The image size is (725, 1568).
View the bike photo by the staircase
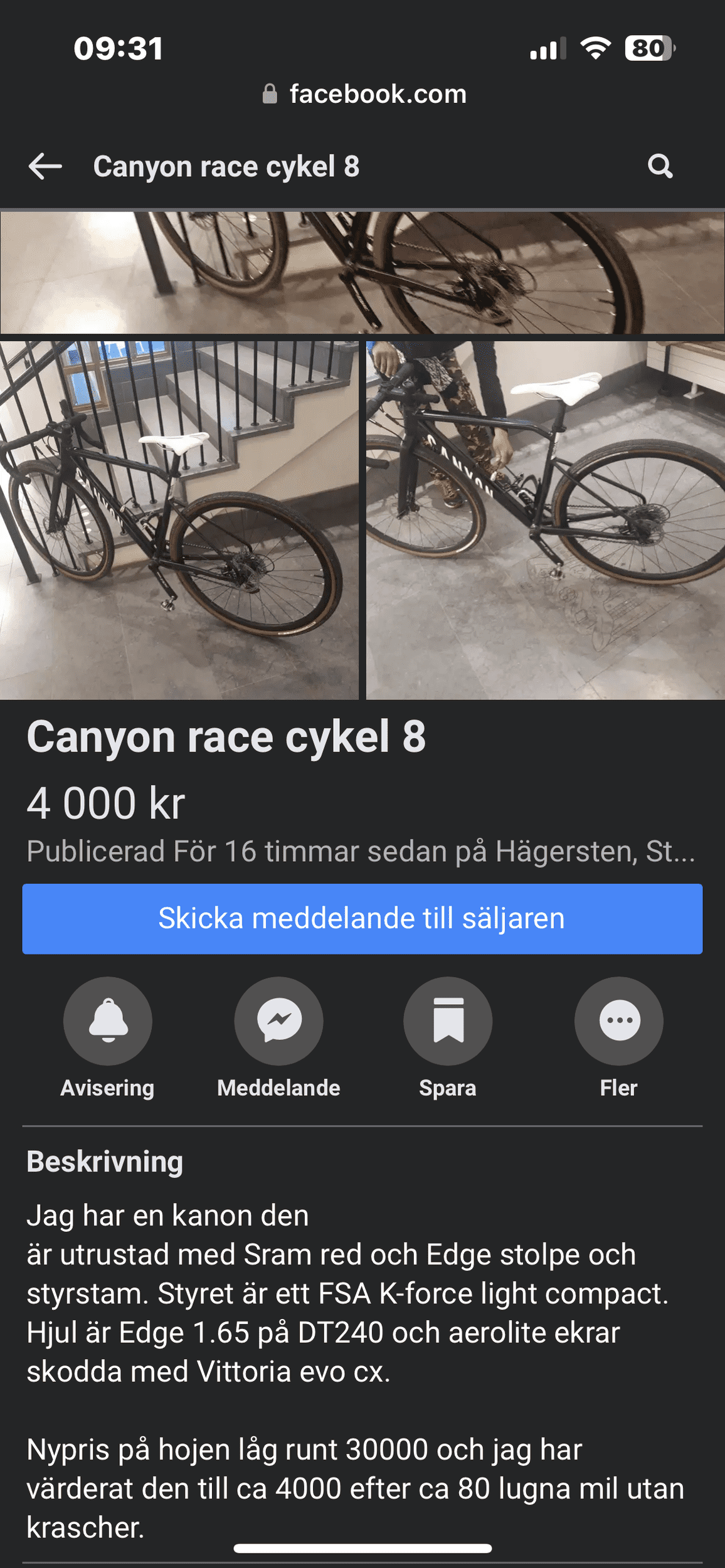click(179, 520)
